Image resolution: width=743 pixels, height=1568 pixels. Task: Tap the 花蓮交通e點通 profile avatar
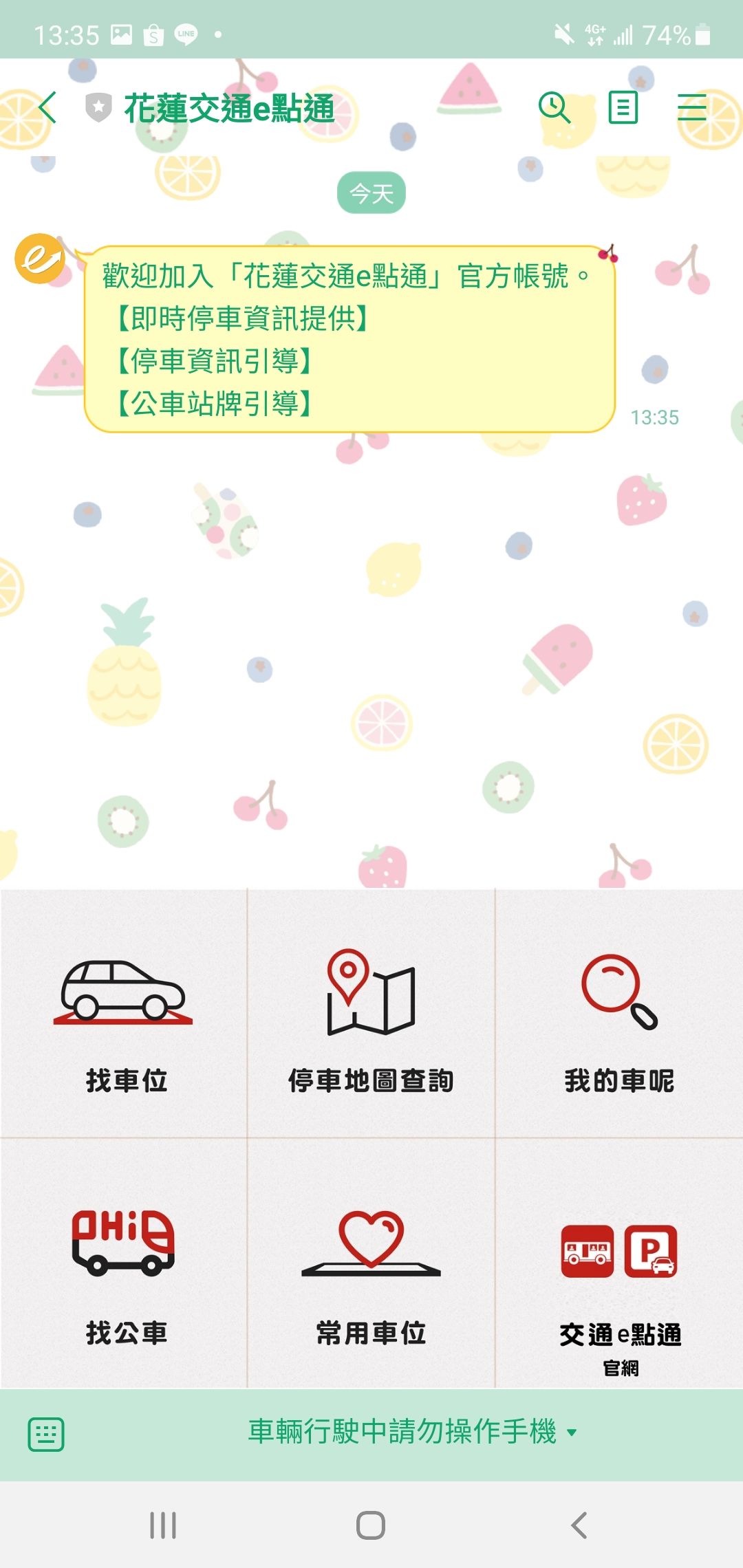pyautogui.click(x=40, y=259)
